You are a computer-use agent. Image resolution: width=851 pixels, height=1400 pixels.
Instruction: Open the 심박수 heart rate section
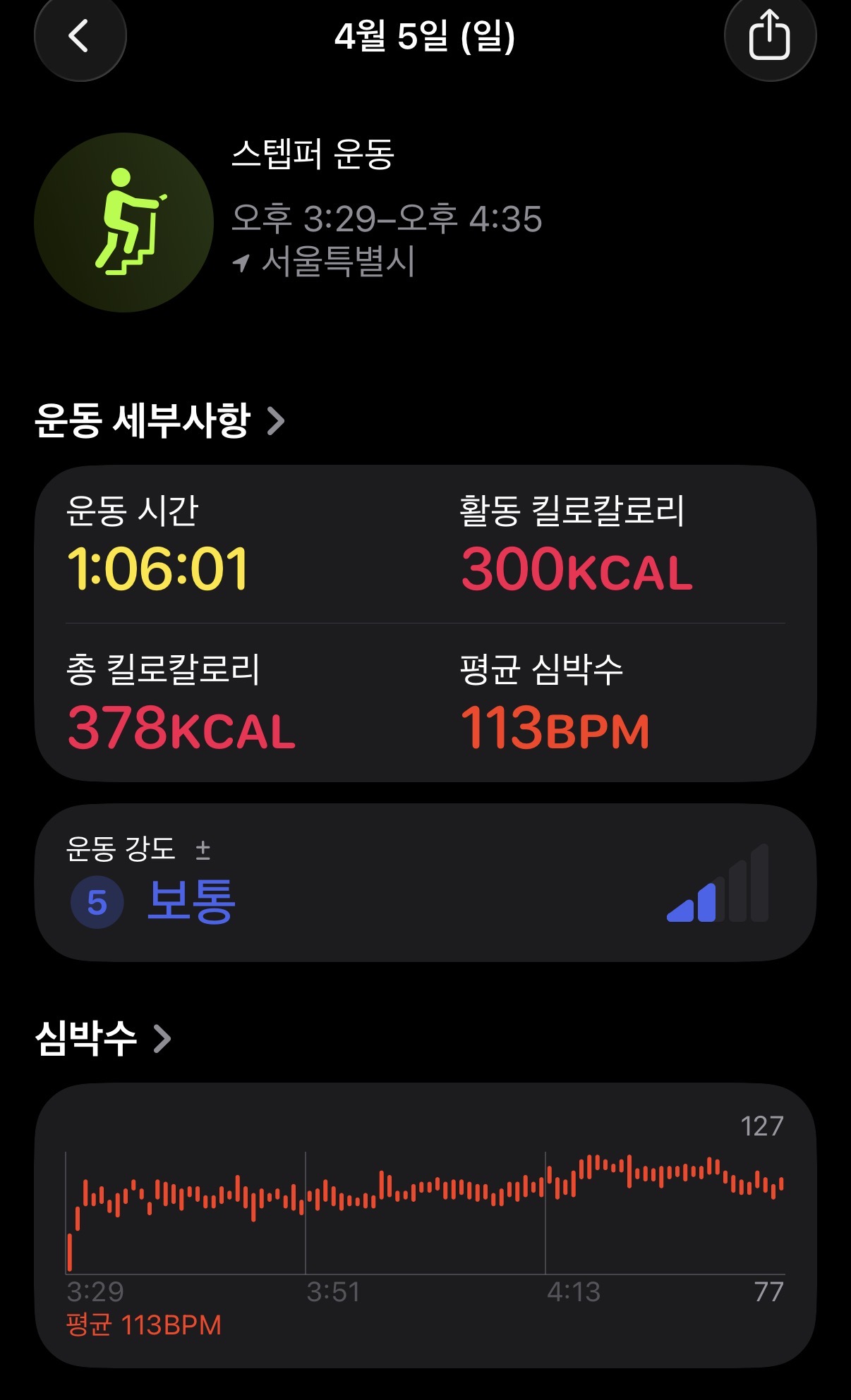click(103, 1038)
